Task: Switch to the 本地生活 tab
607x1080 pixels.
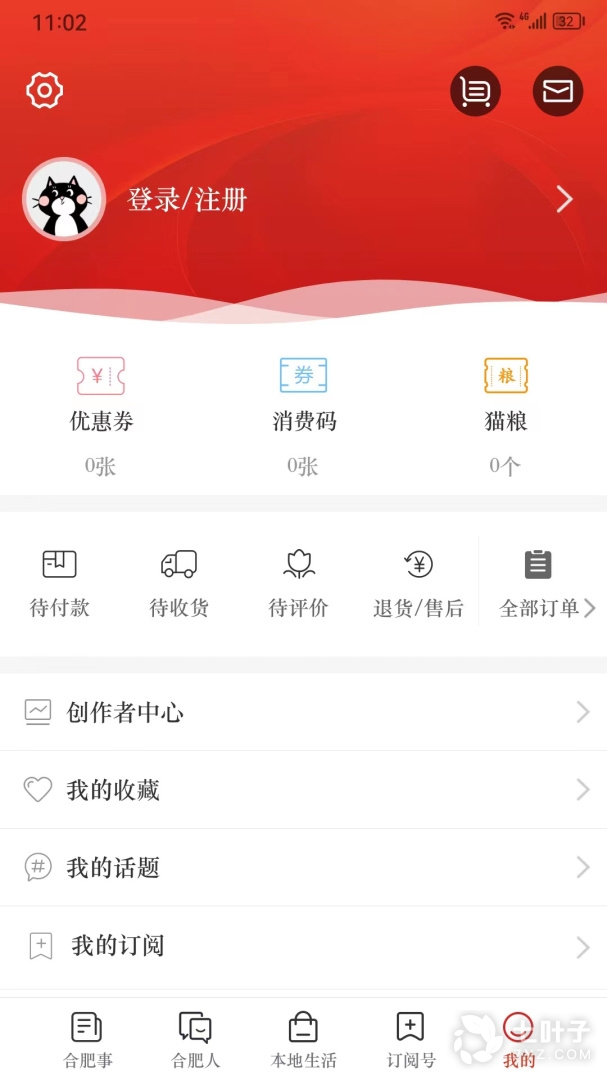Action: click(303, 1040)
